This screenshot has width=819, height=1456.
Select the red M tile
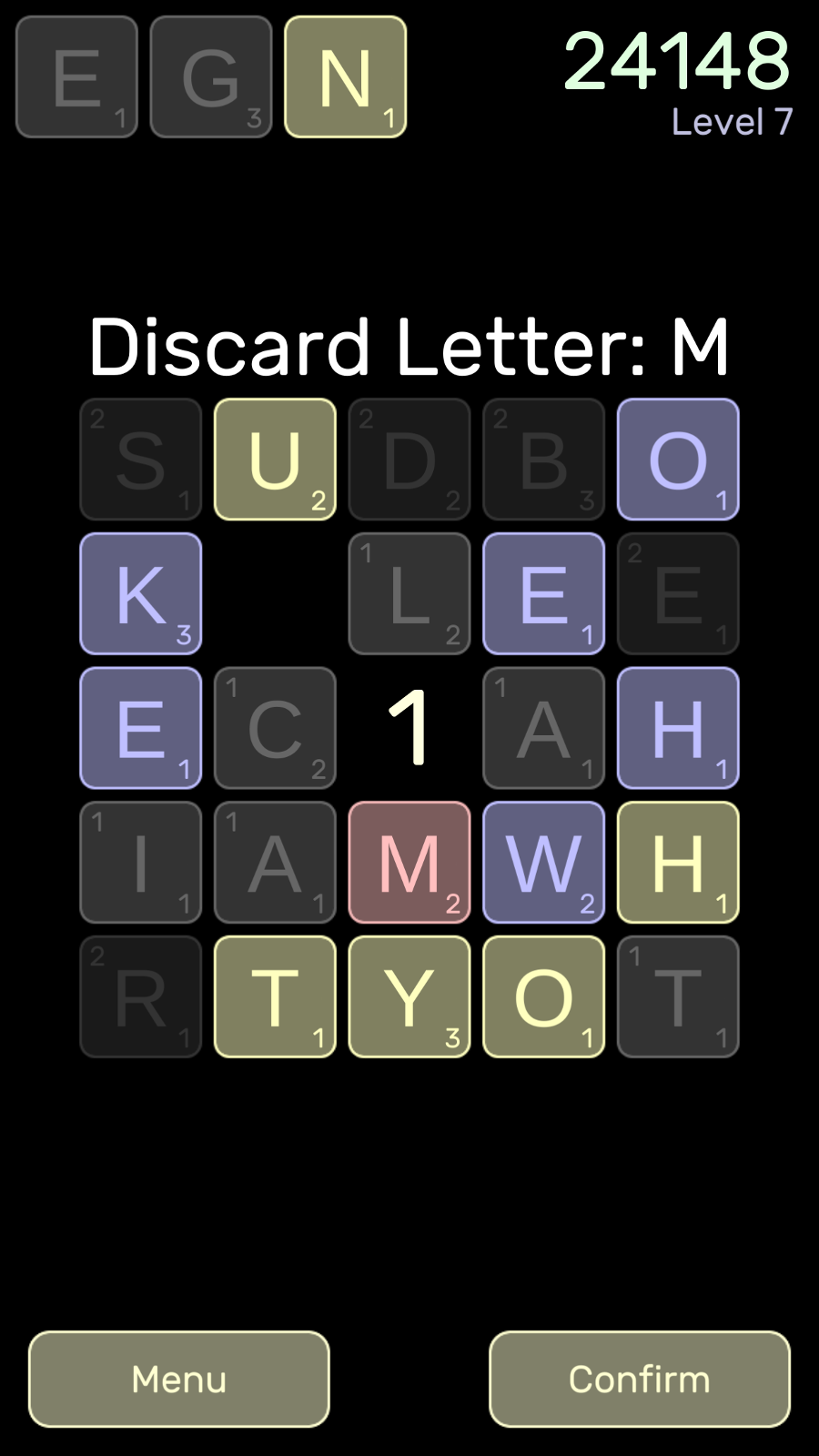[x=409, y=863]
